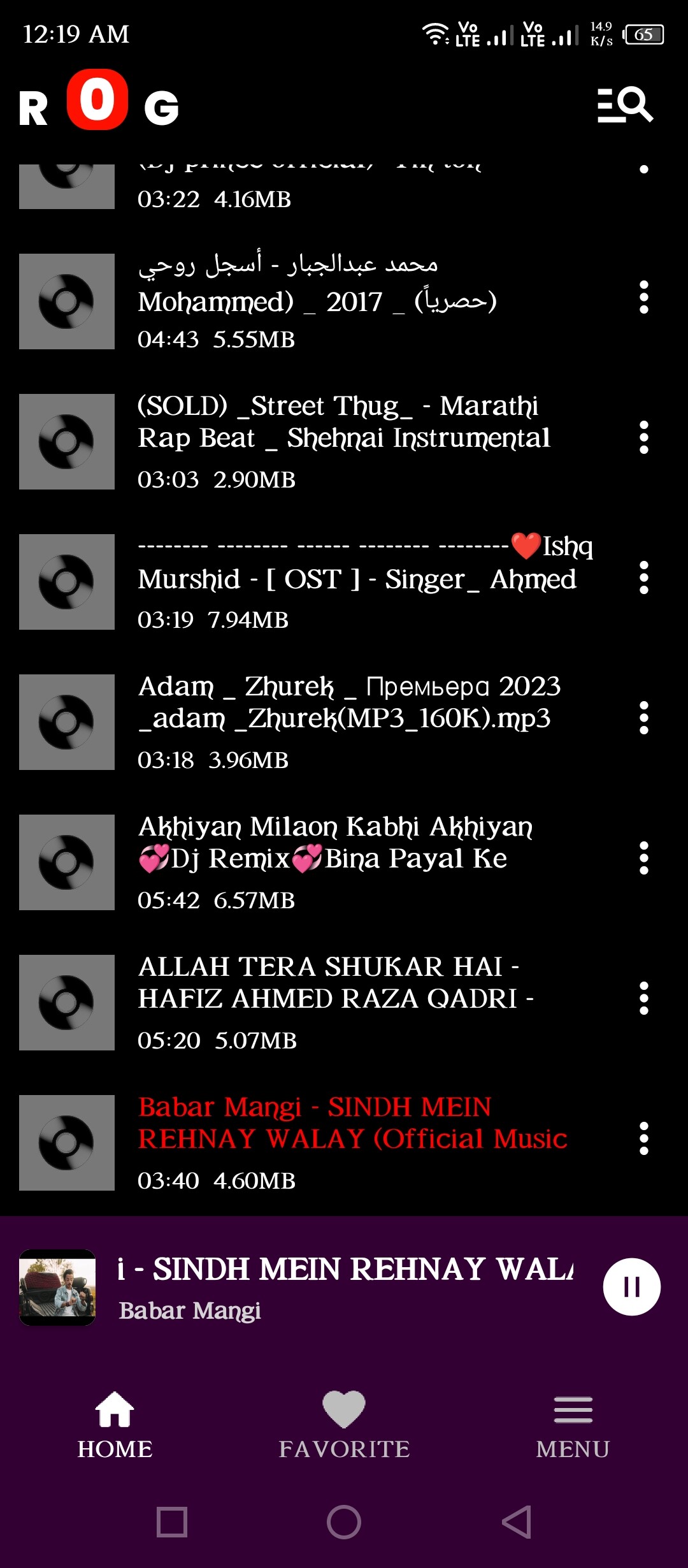This screenshot has width=688, height=1568.
Task: Show more options for Adam Zhurek
Action: pos(643,718)
